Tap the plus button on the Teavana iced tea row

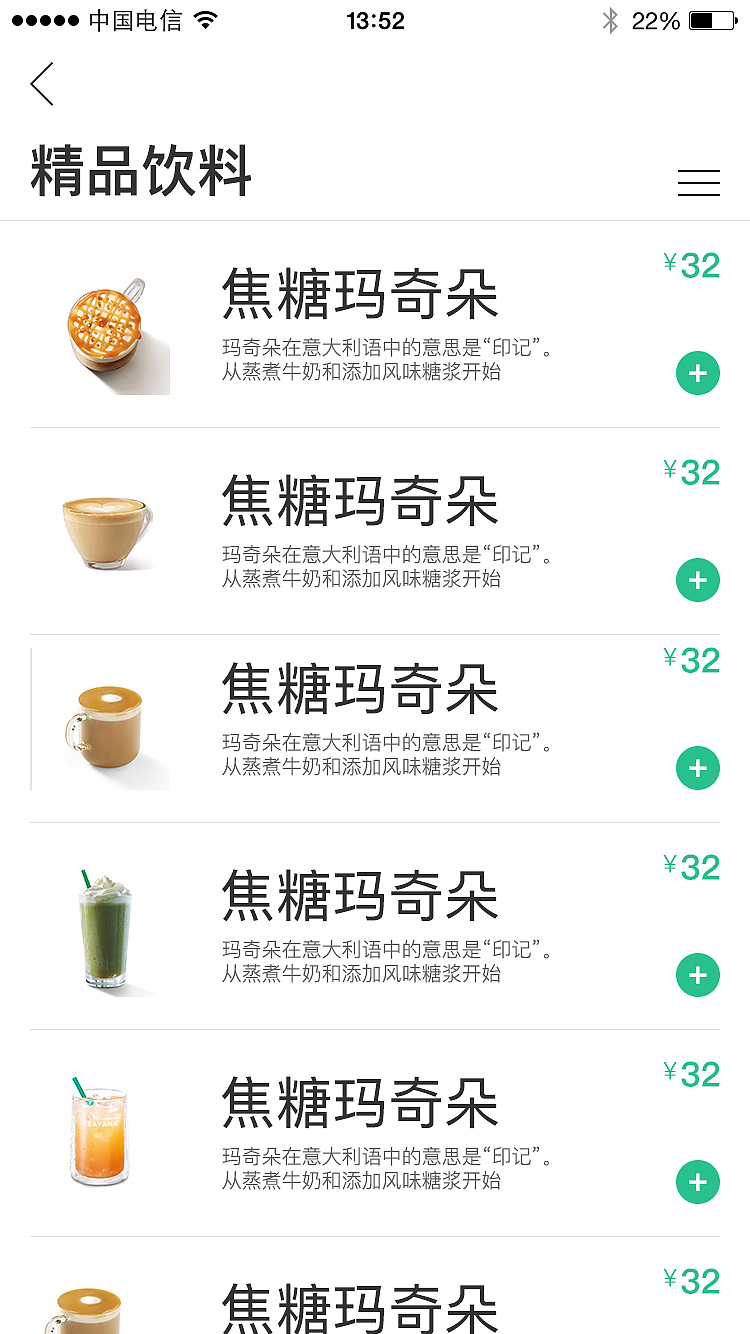pyautogui.click(x=697, y=1182)
